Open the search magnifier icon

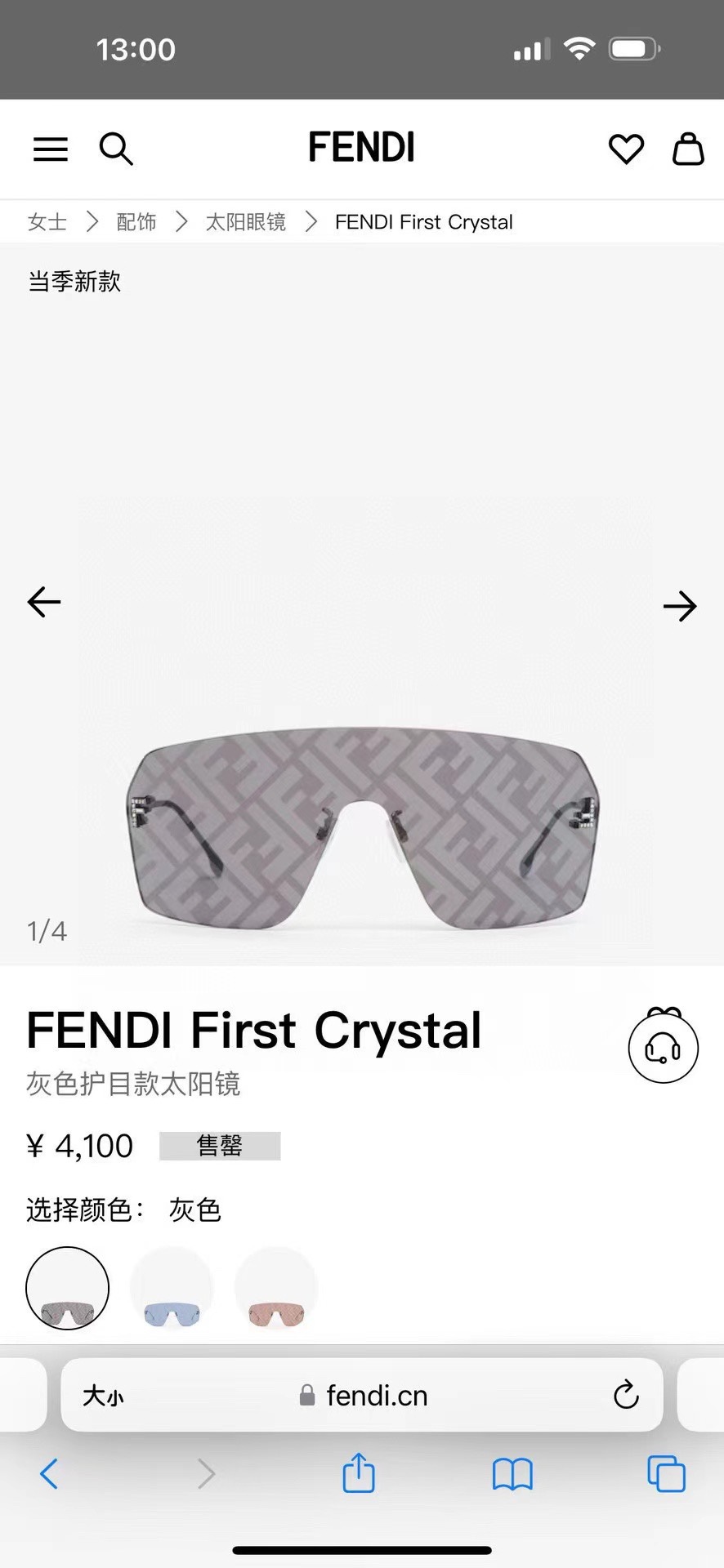pos(116,149)
